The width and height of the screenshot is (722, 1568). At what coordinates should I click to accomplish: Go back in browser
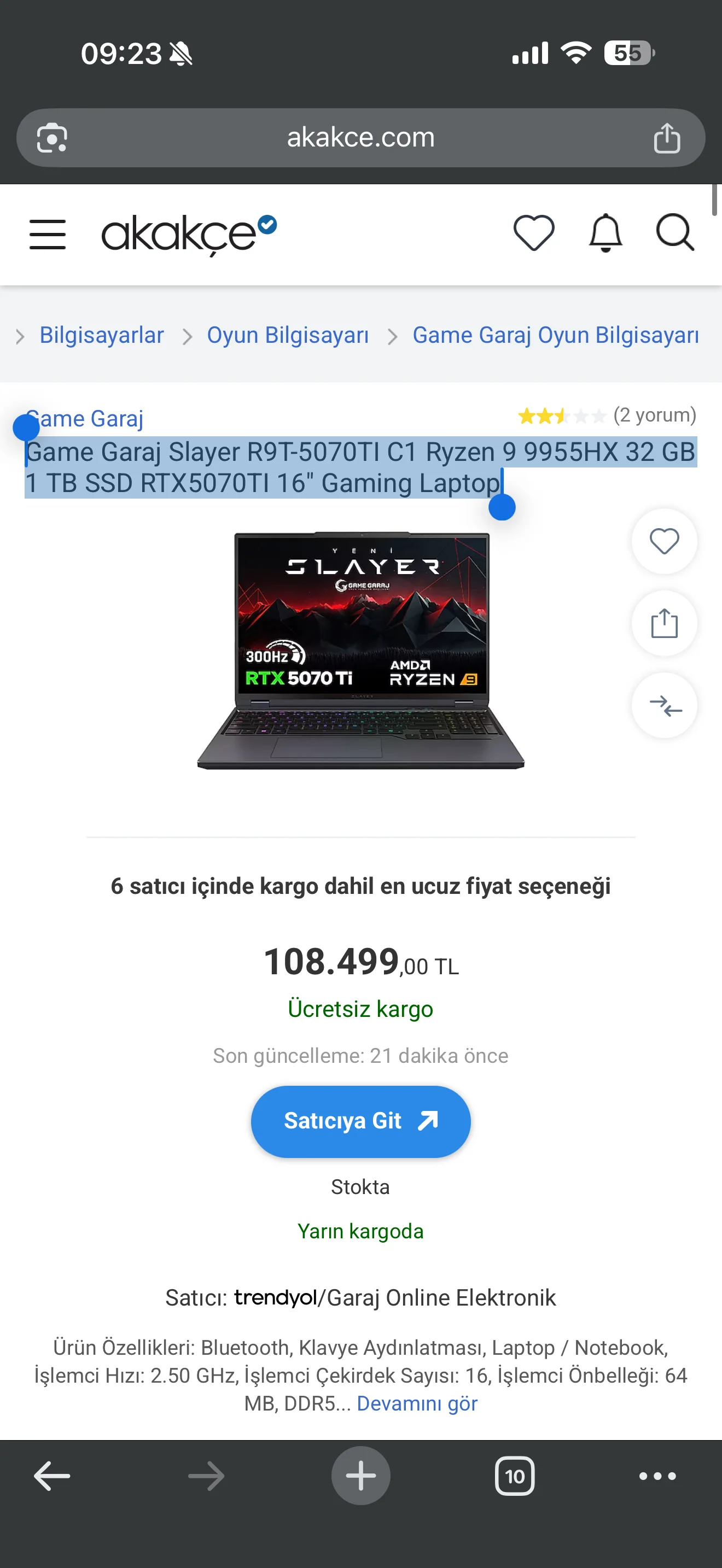(x=52, y=1476)
